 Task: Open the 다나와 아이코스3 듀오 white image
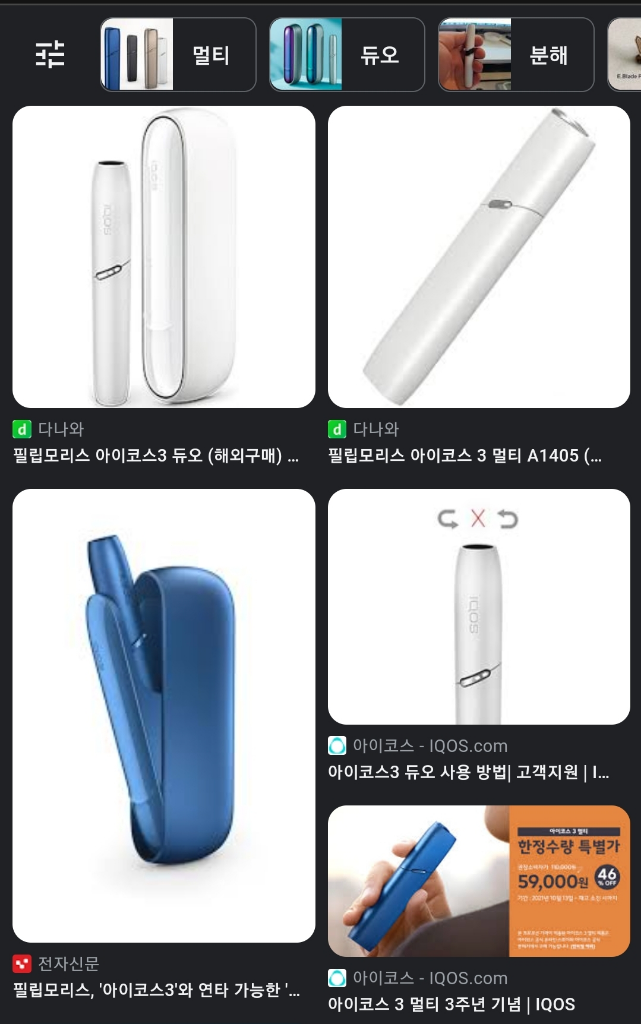[x=164, y=257]
